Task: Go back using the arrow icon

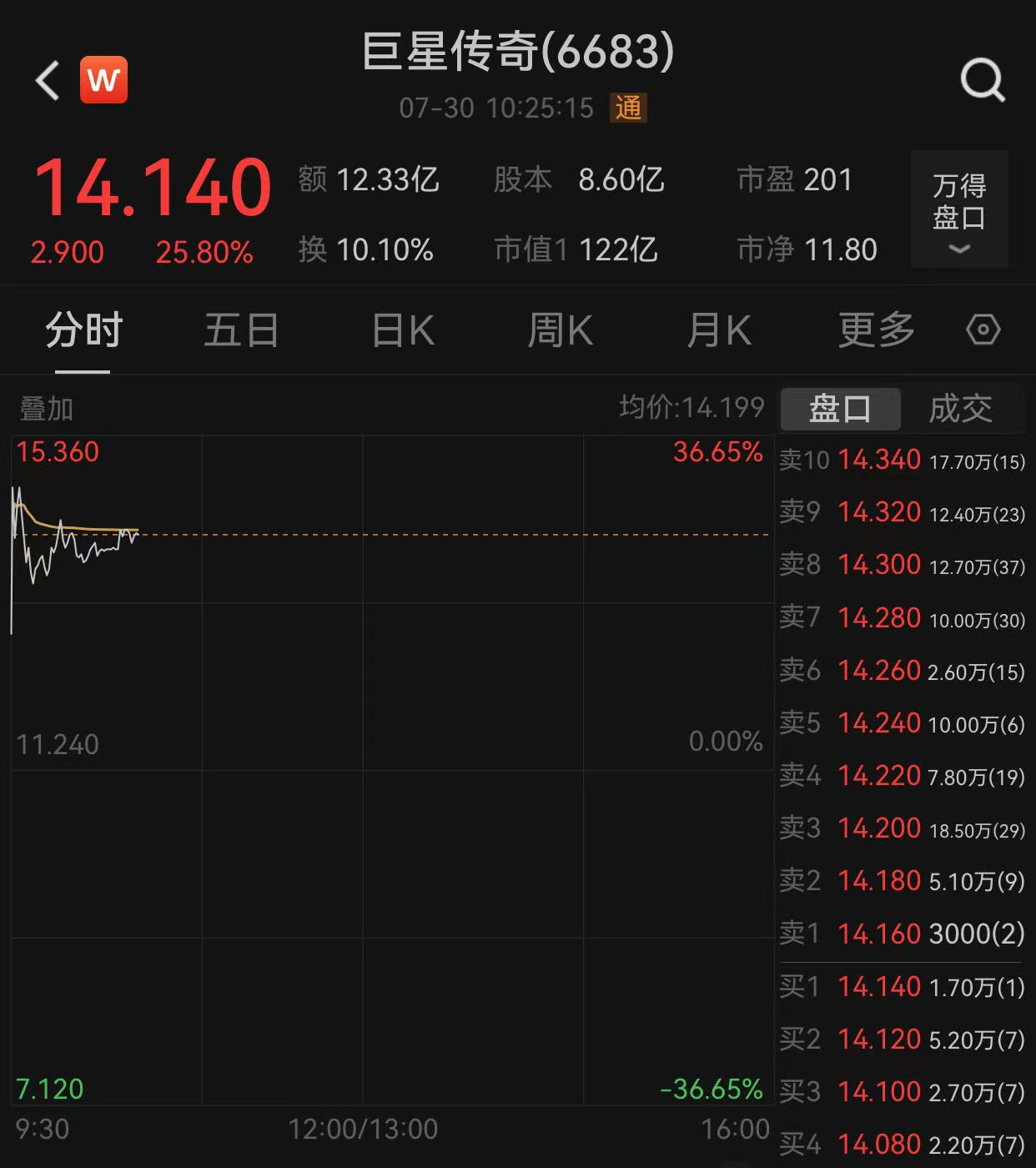Action: [48, 81]
